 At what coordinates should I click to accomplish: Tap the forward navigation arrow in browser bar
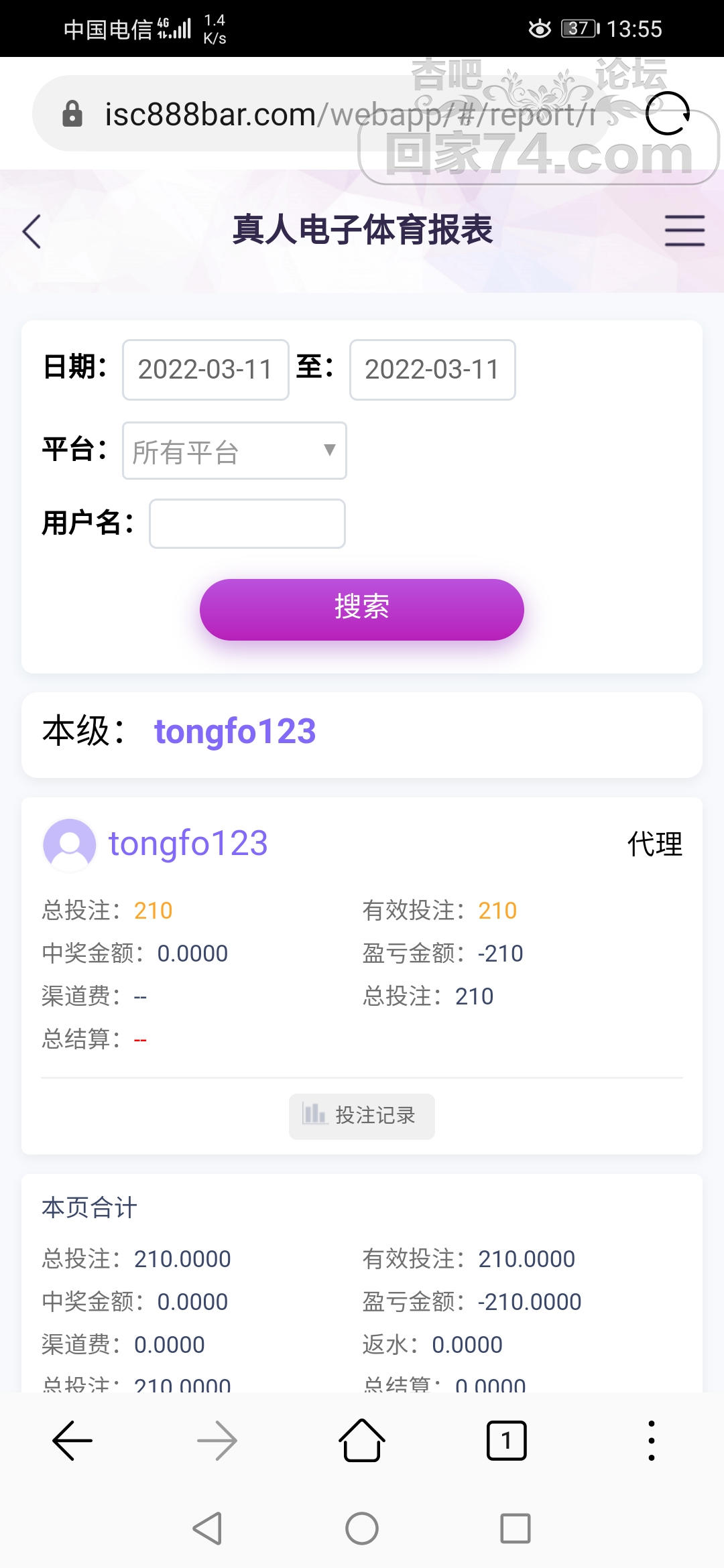(217, 1441)
